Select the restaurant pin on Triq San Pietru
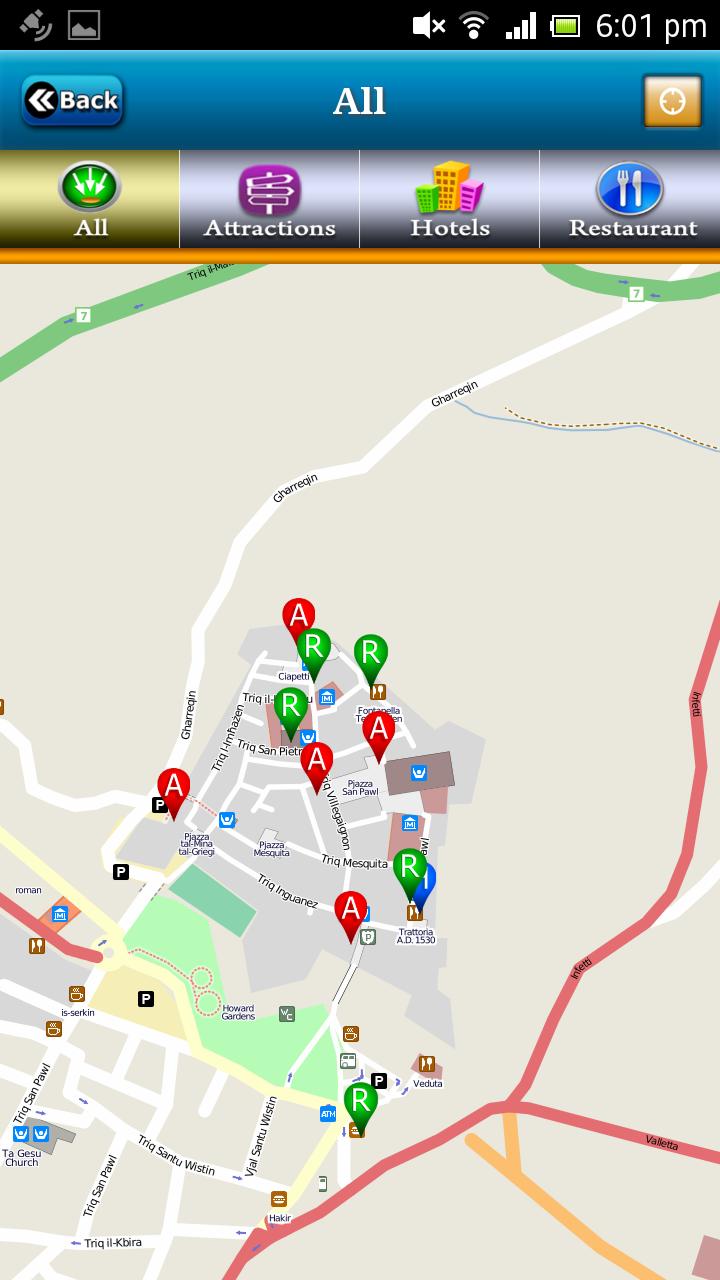Image resolution: width=720 pixels, height=1280 pixels. [290, 707]
